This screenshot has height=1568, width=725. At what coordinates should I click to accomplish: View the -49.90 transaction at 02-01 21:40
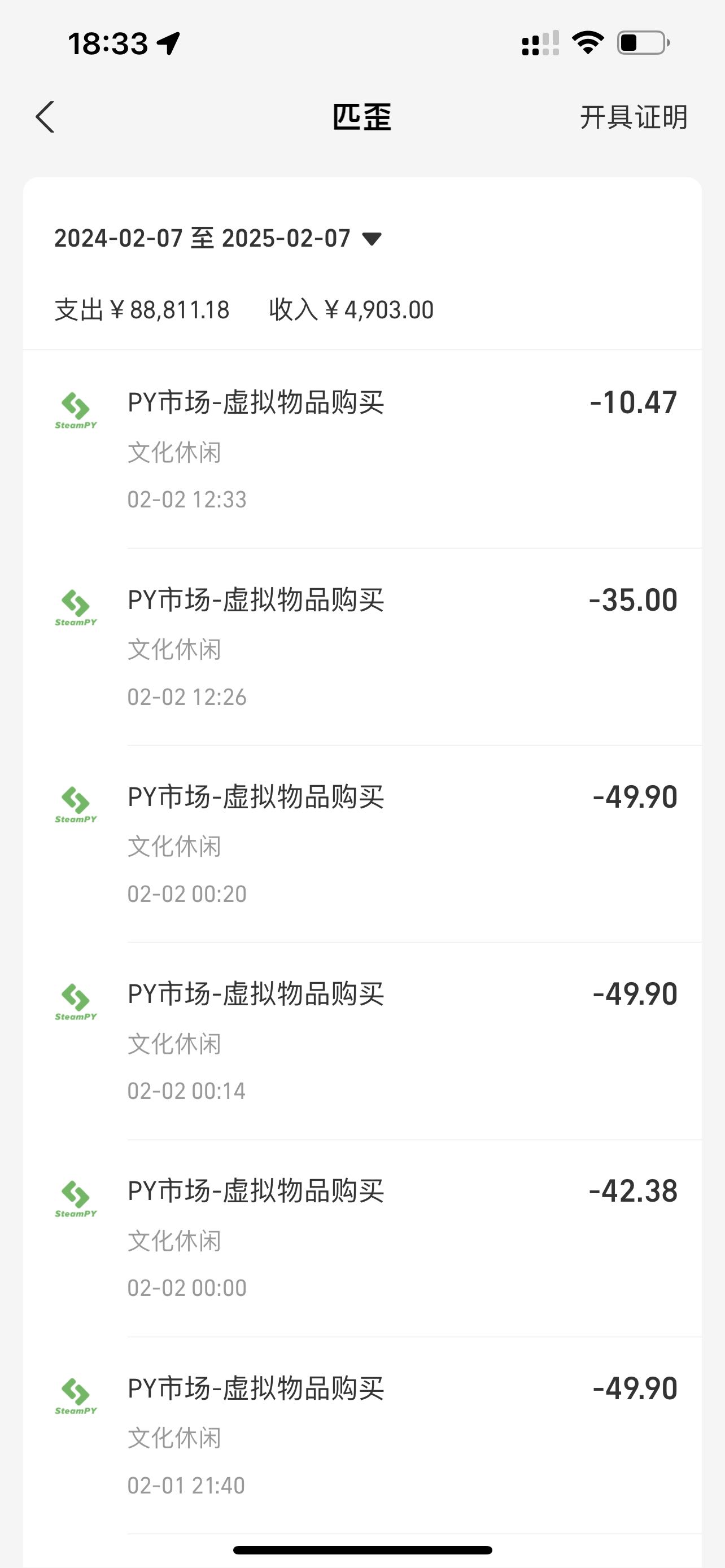[x=362, y=1435]
